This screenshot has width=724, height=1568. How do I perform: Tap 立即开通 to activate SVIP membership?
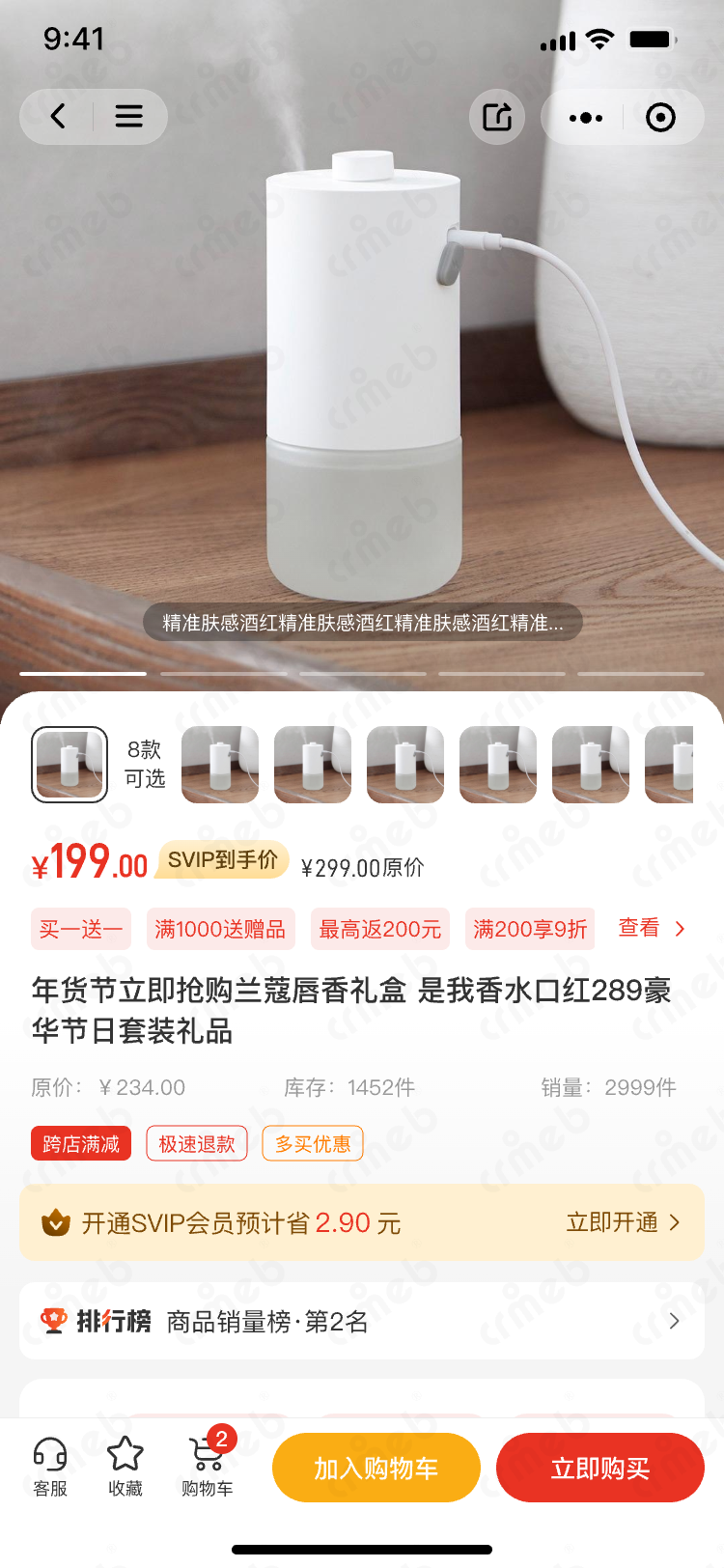click(623, 1222)
